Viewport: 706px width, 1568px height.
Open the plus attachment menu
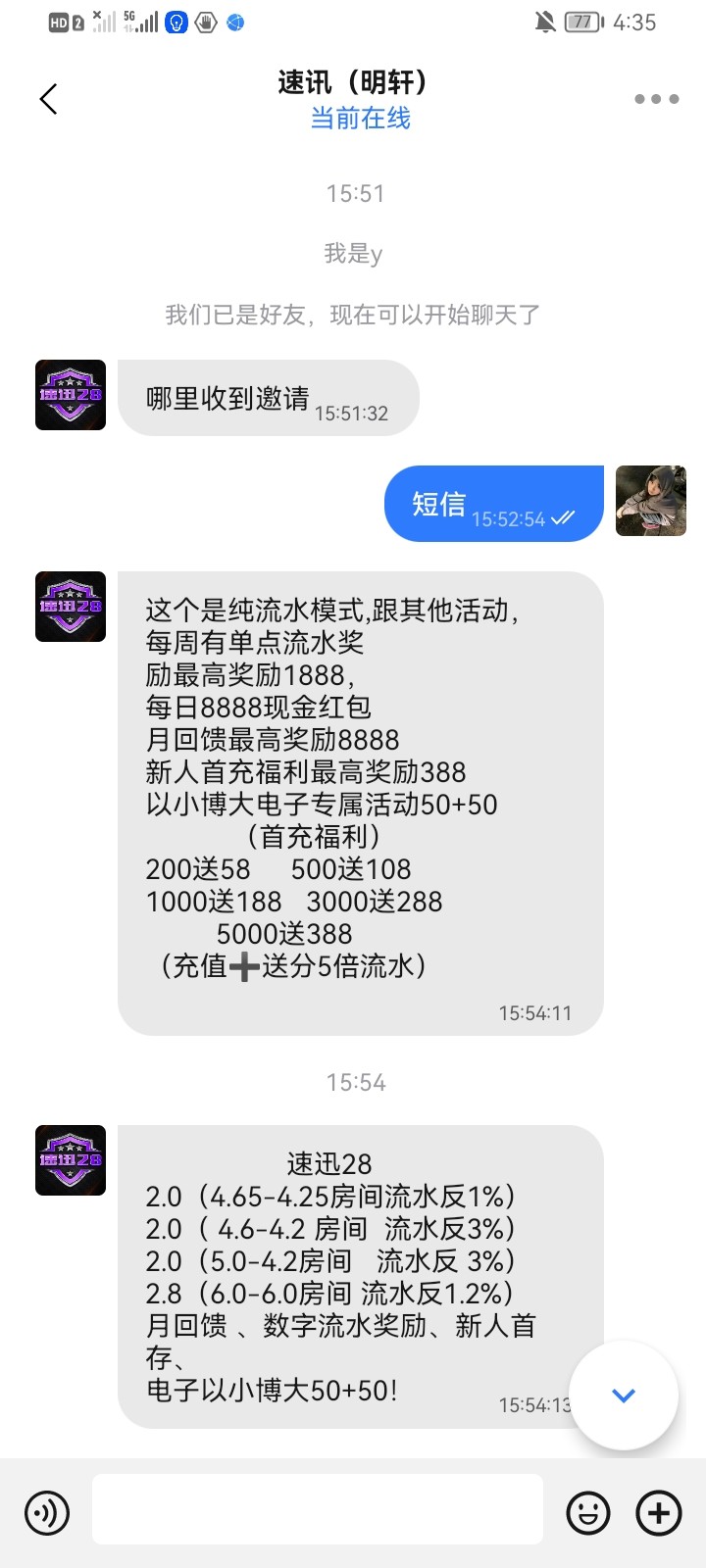658,1513
